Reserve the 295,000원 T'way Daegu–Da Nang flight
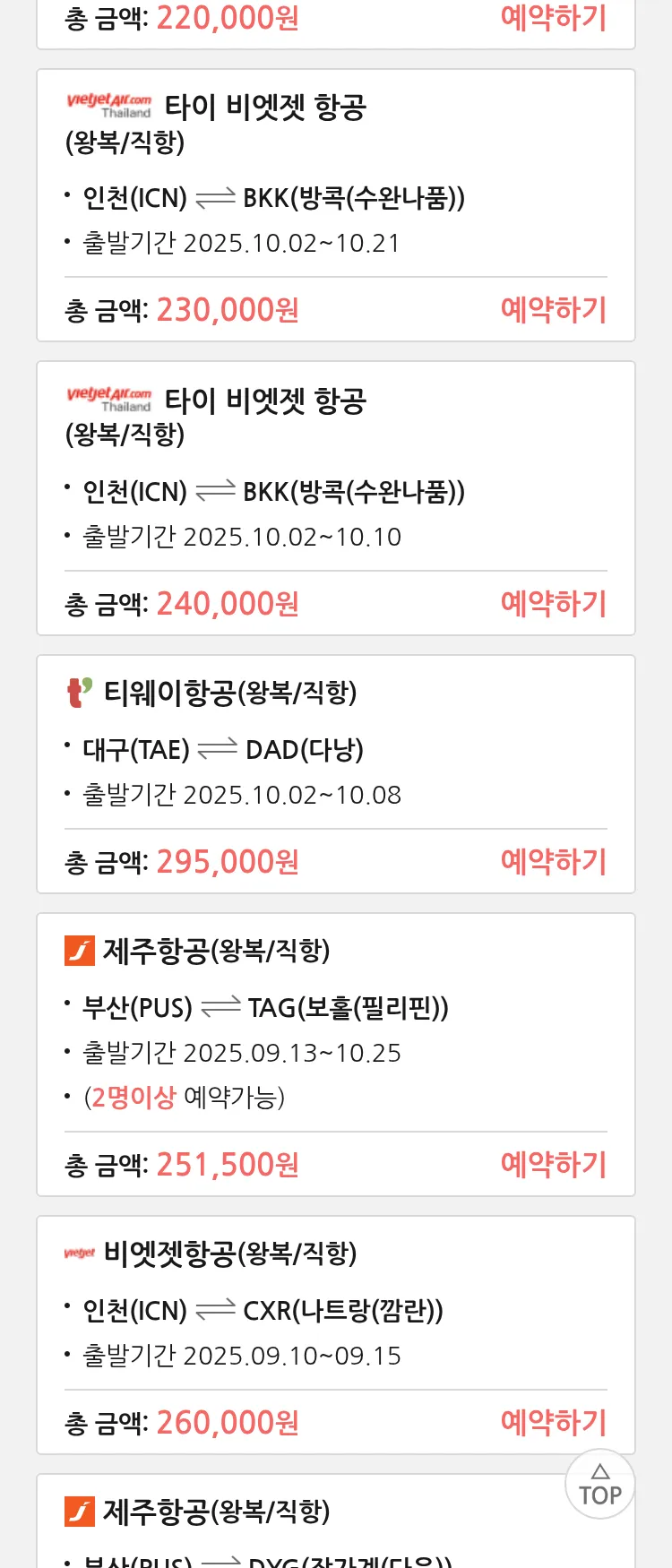The width and height of the screenshot is (672, 1568). tap(553, 862)
